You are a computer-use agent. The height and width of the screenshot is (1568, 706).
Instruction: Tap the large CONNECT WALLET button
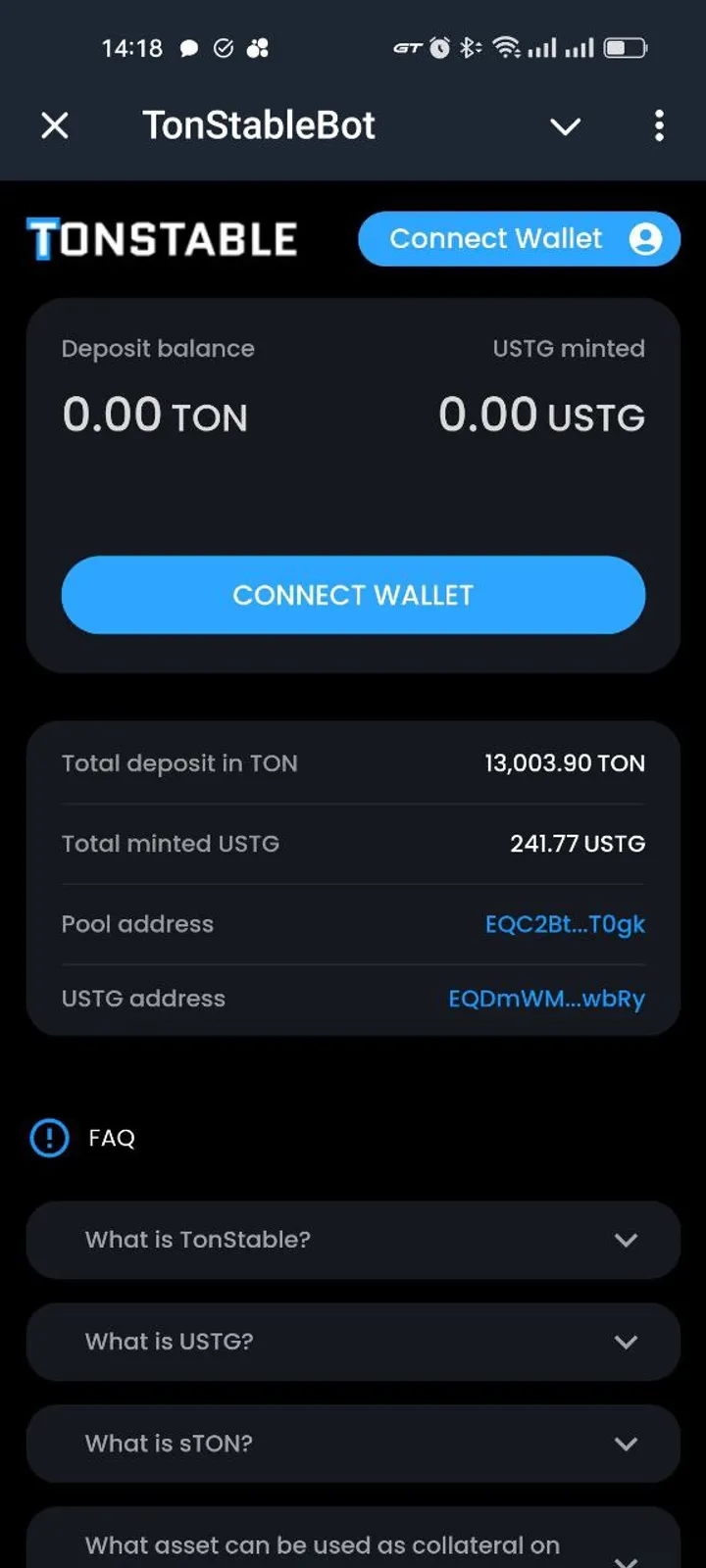pyautogui.click(x=353, y=595)
